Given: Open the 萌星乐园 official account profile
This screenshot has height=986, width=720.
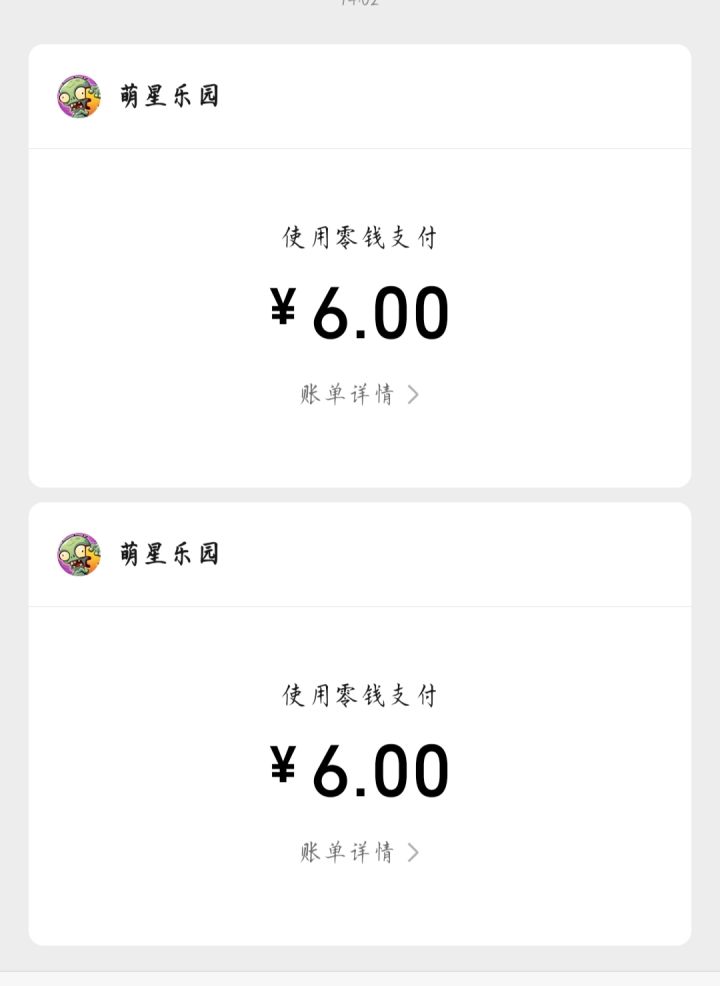Looking at the screenshot, I should 168,96.
